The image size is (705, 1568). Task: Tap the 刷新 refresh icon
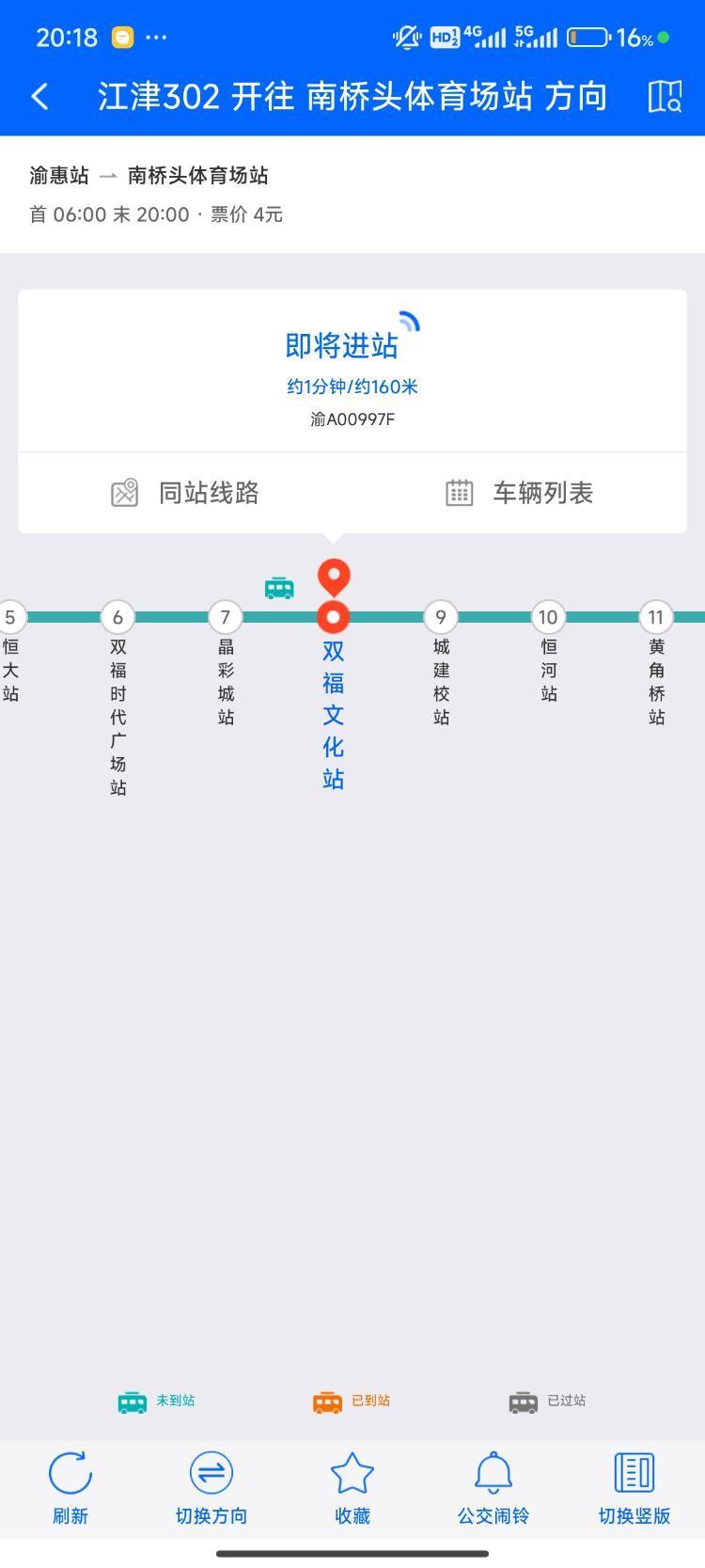coord(70,1474)
